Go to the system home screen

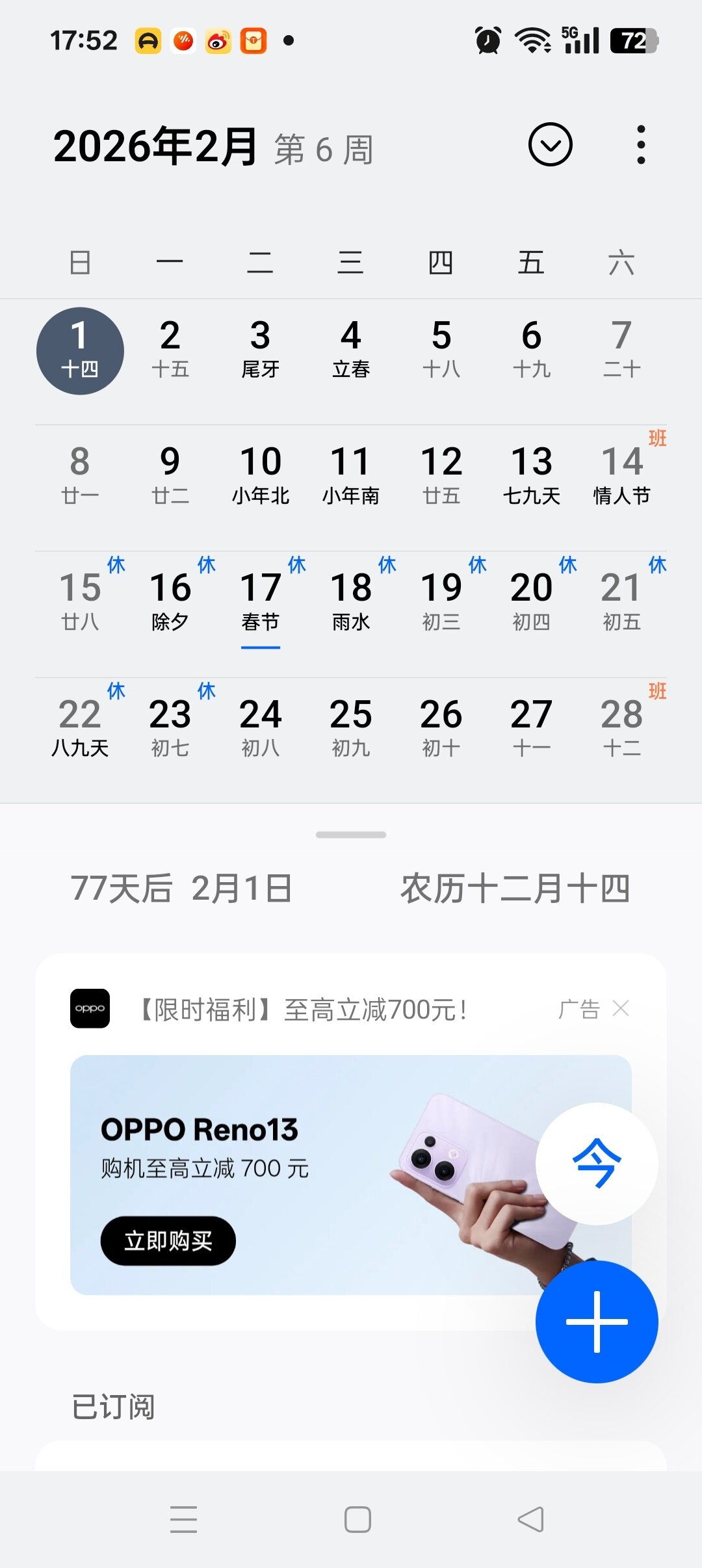click(357, 1519)
